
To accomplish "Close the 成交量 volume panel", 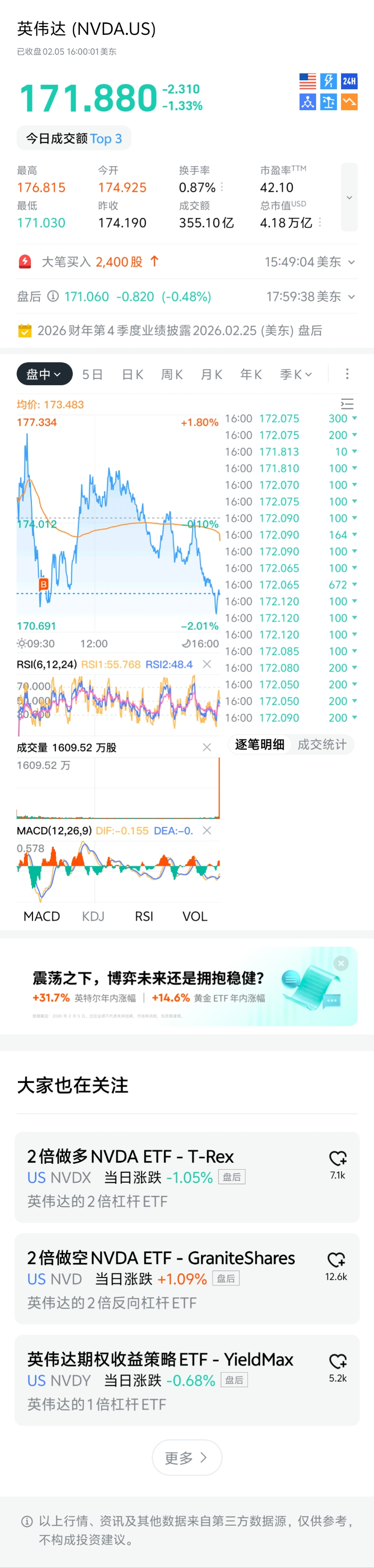I will coord(207,747).
